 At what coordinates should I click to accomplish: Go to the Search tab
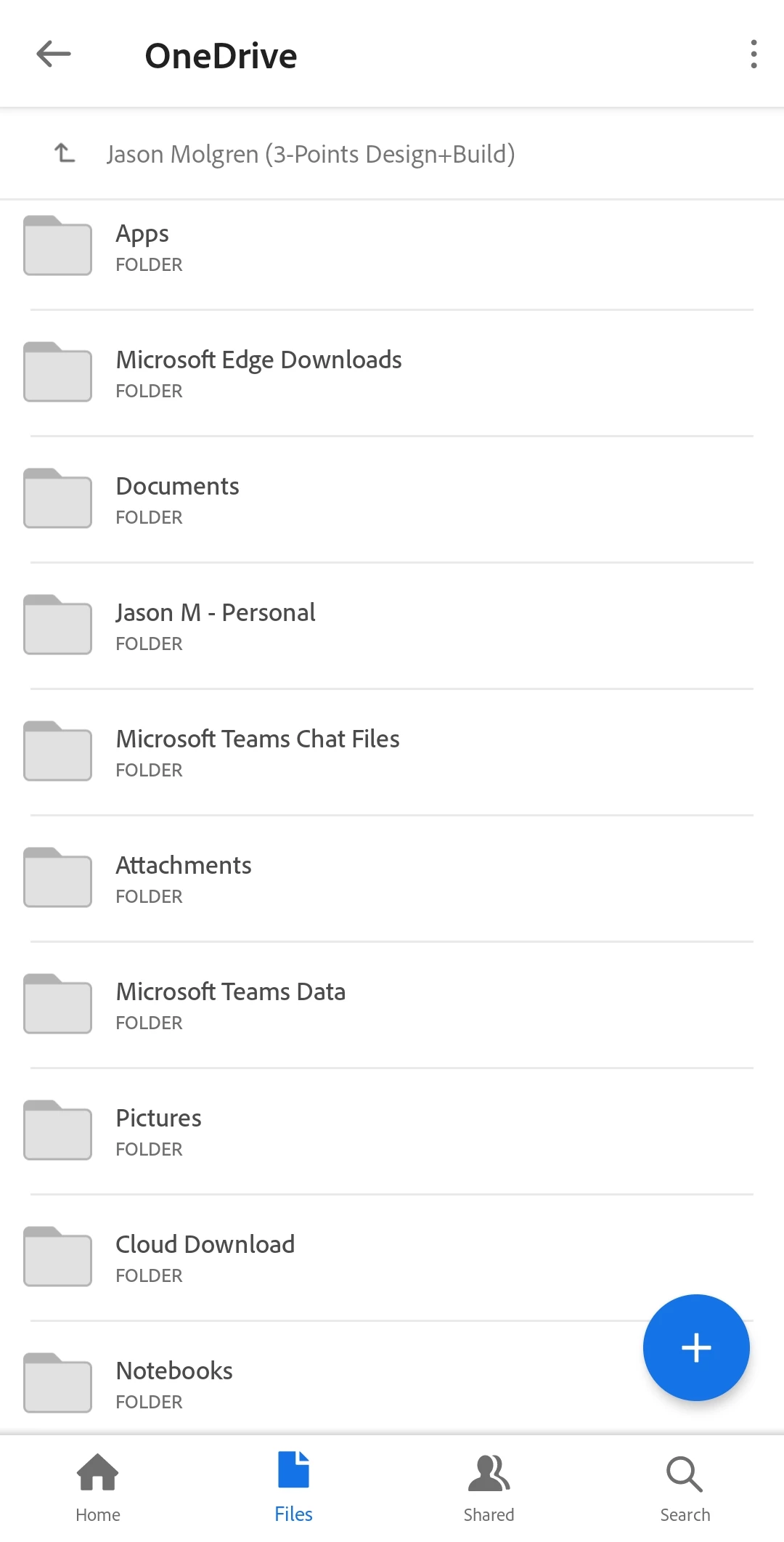(685, 1487)
